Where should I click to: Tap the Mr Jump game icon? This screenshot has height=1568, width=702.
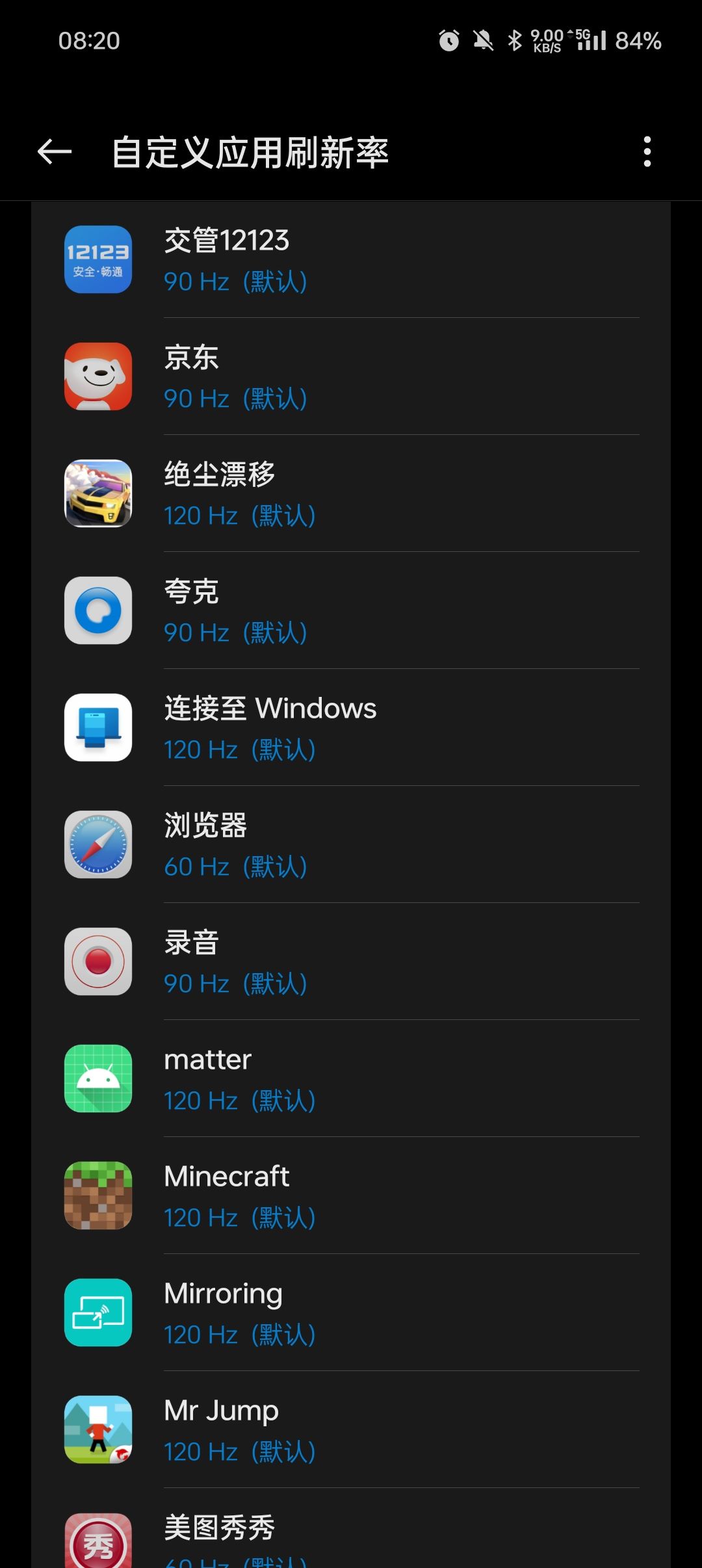pyautogui.click(x=98, y=1429)
